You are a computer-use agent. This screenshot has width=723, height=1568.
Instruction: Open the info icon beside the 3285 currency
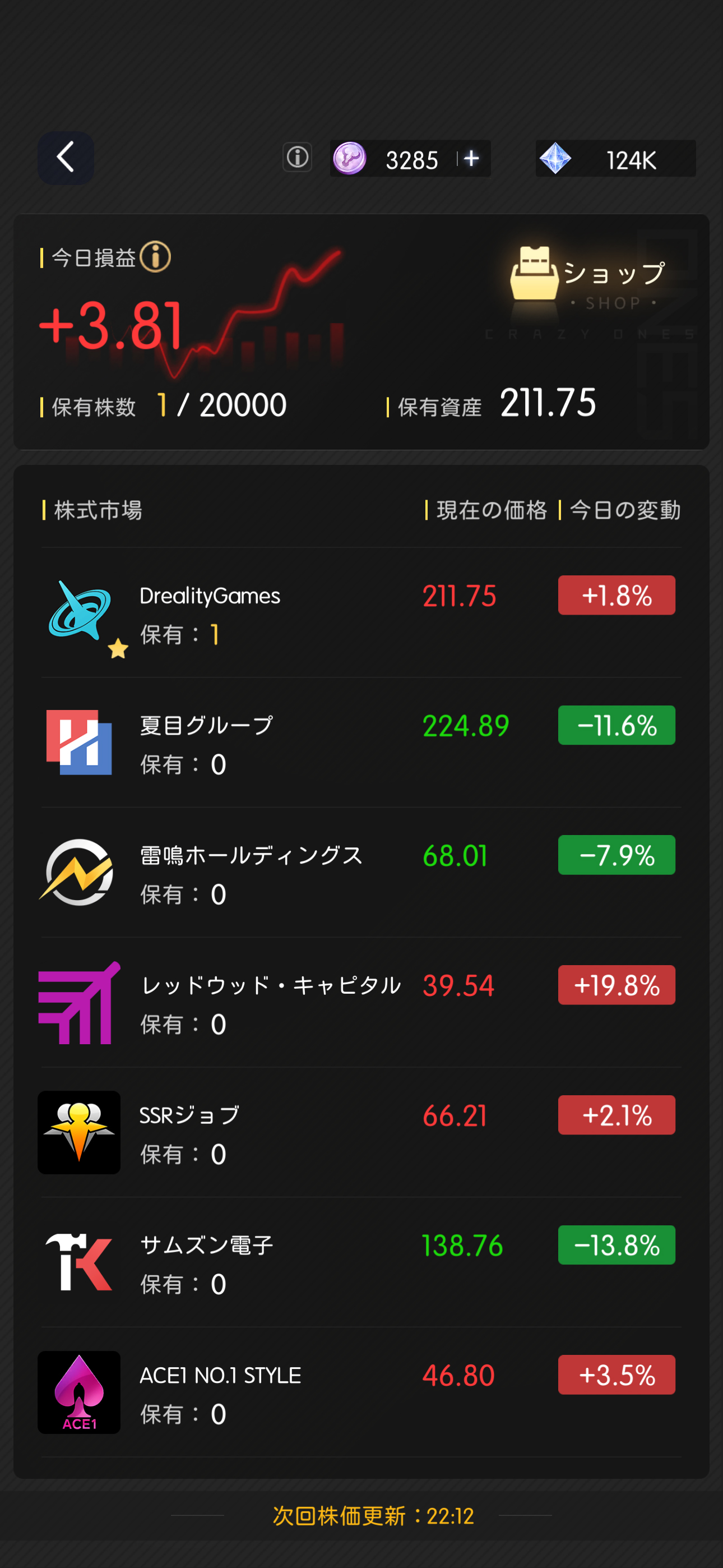coord(297,158)
